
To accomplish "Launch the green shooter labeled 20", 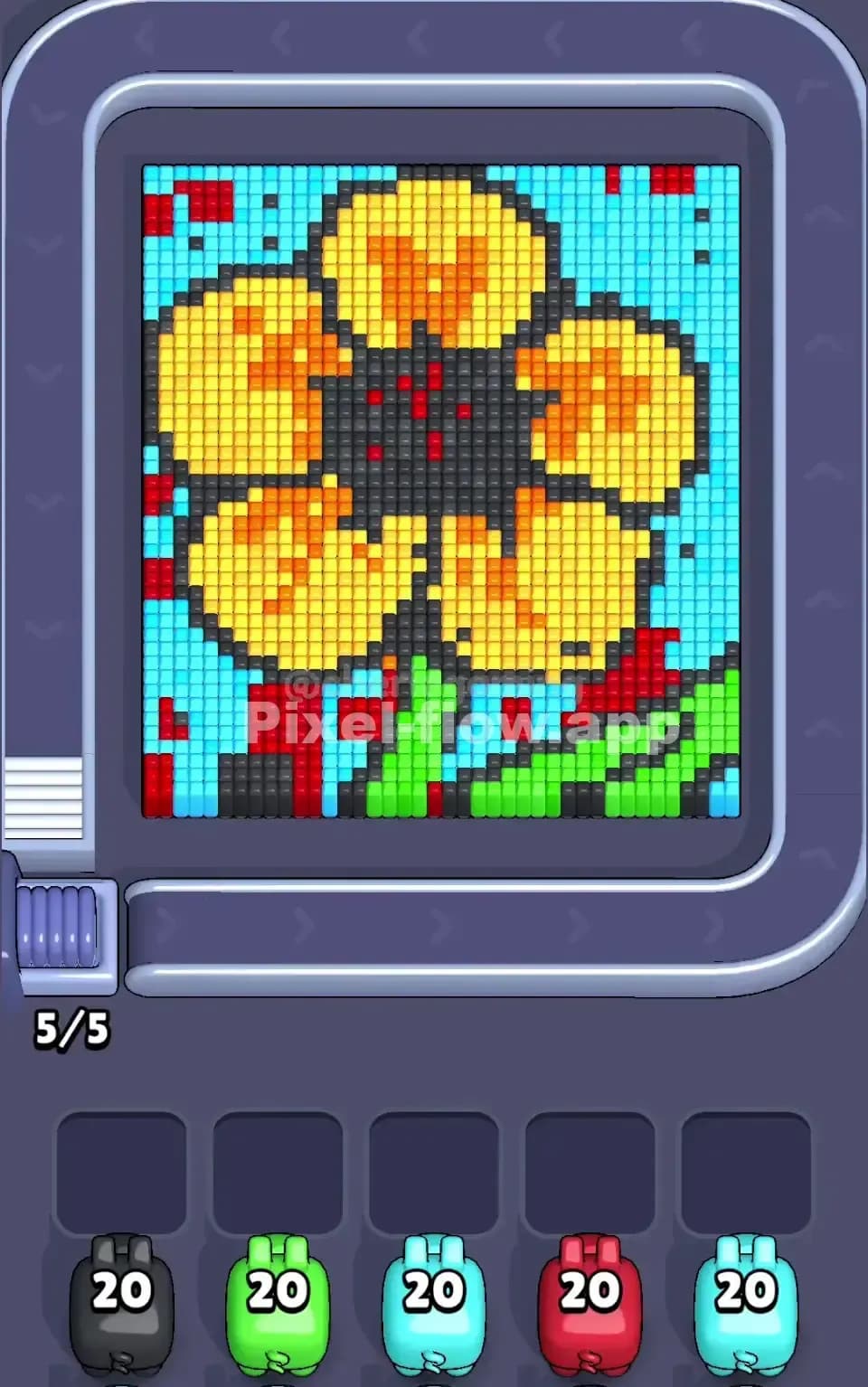I will tap(278, 1295).
